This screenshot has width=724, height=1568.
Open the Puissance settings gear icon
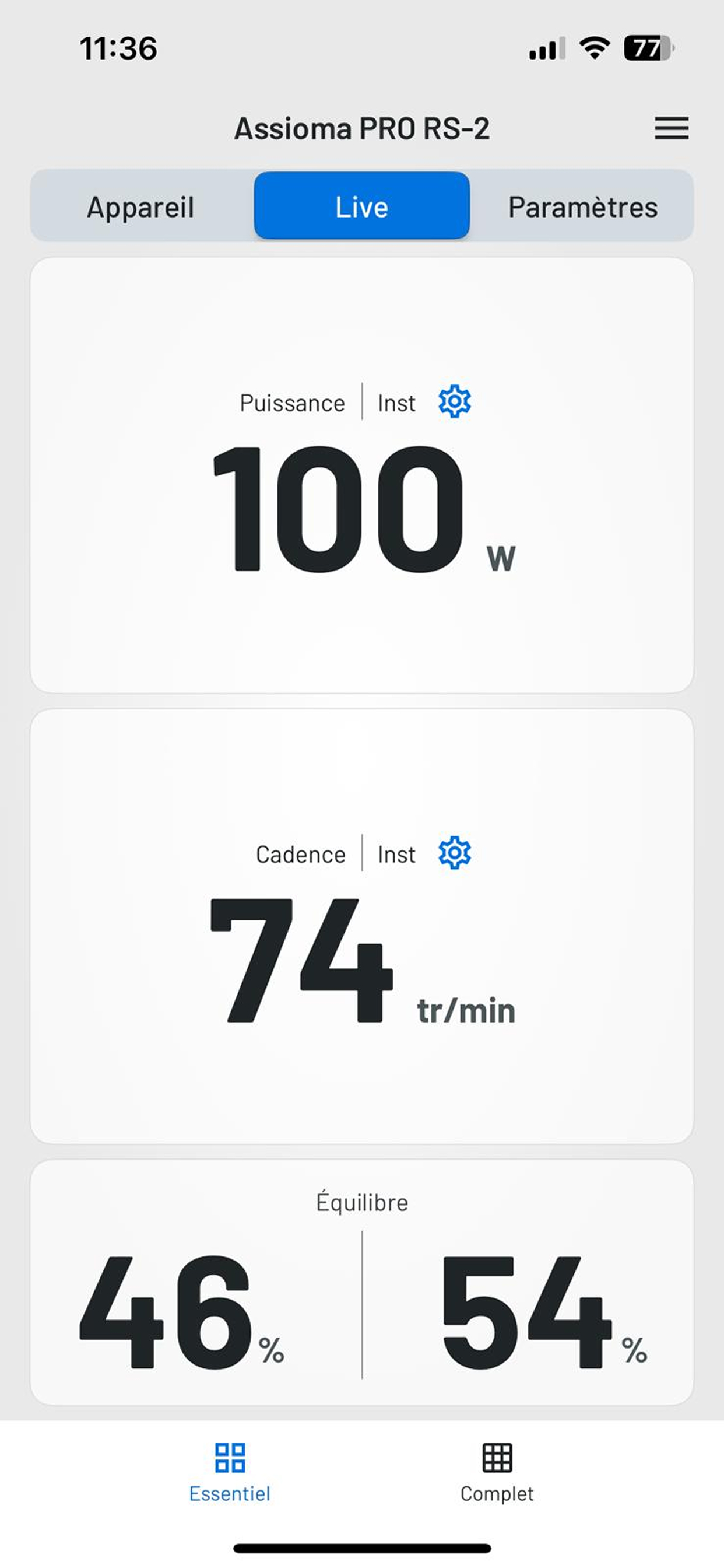pos(456,402)
